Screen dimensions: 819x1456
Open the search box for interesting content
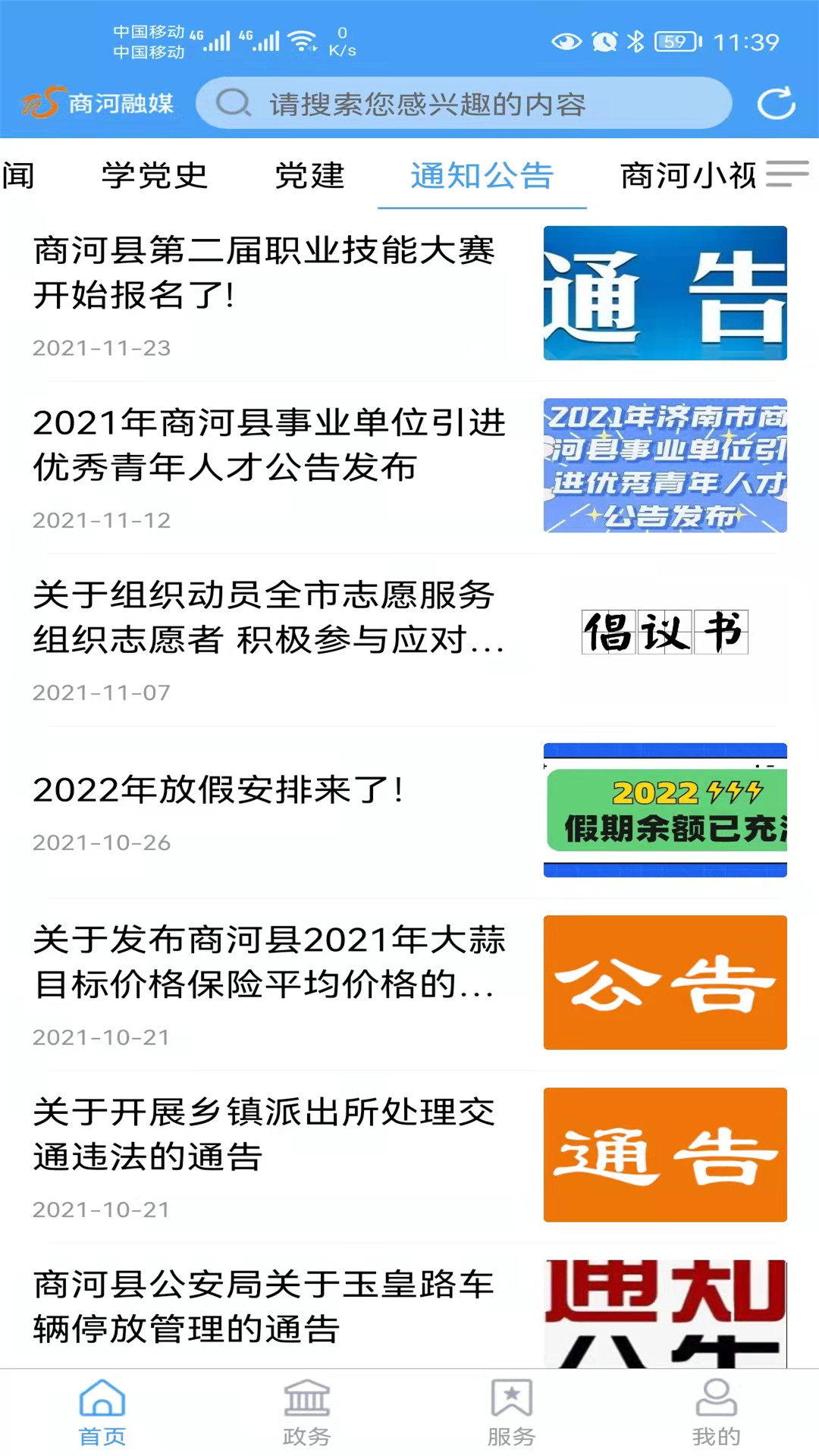463,103
